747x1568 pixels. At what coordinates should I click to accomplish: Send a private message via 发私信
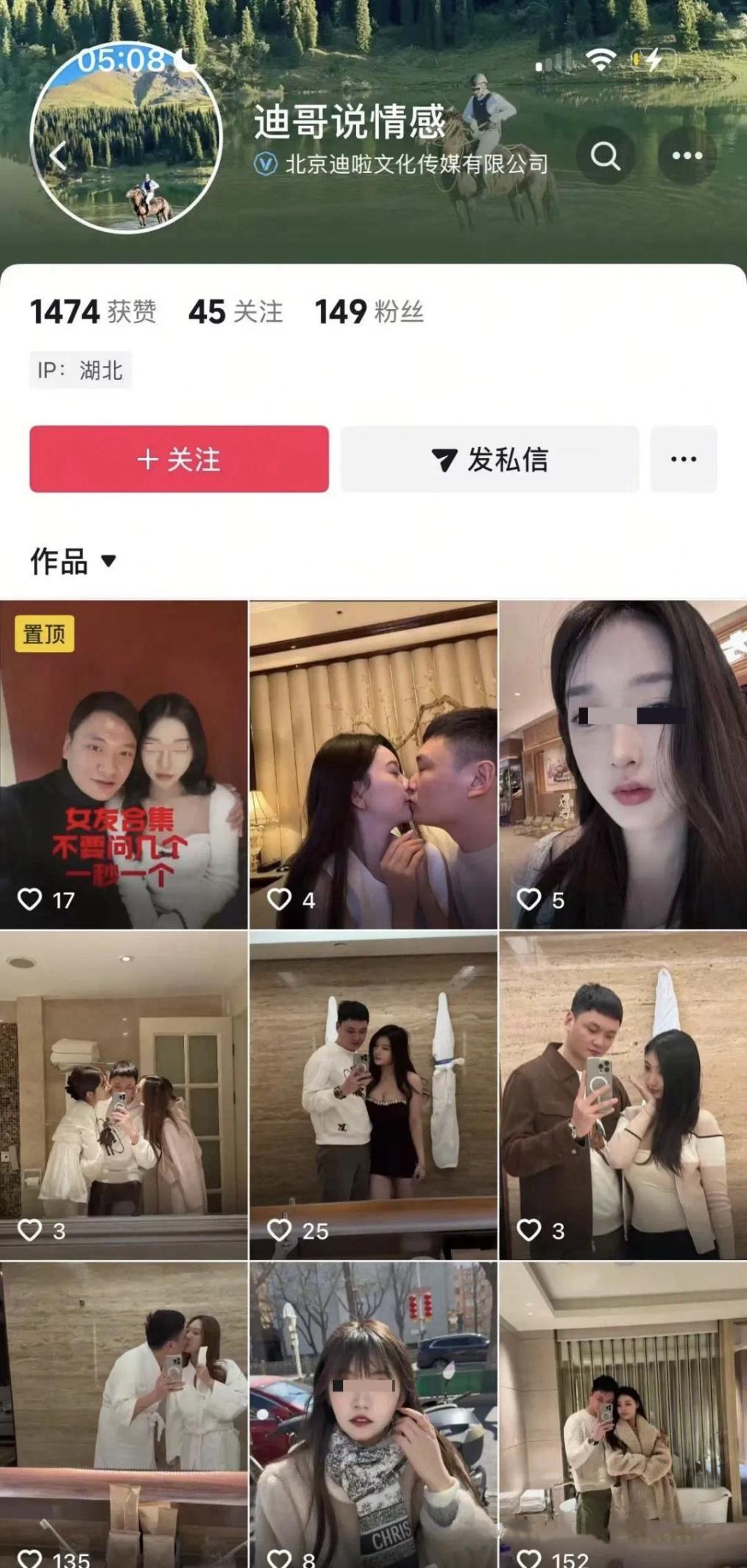click(489, 459)
